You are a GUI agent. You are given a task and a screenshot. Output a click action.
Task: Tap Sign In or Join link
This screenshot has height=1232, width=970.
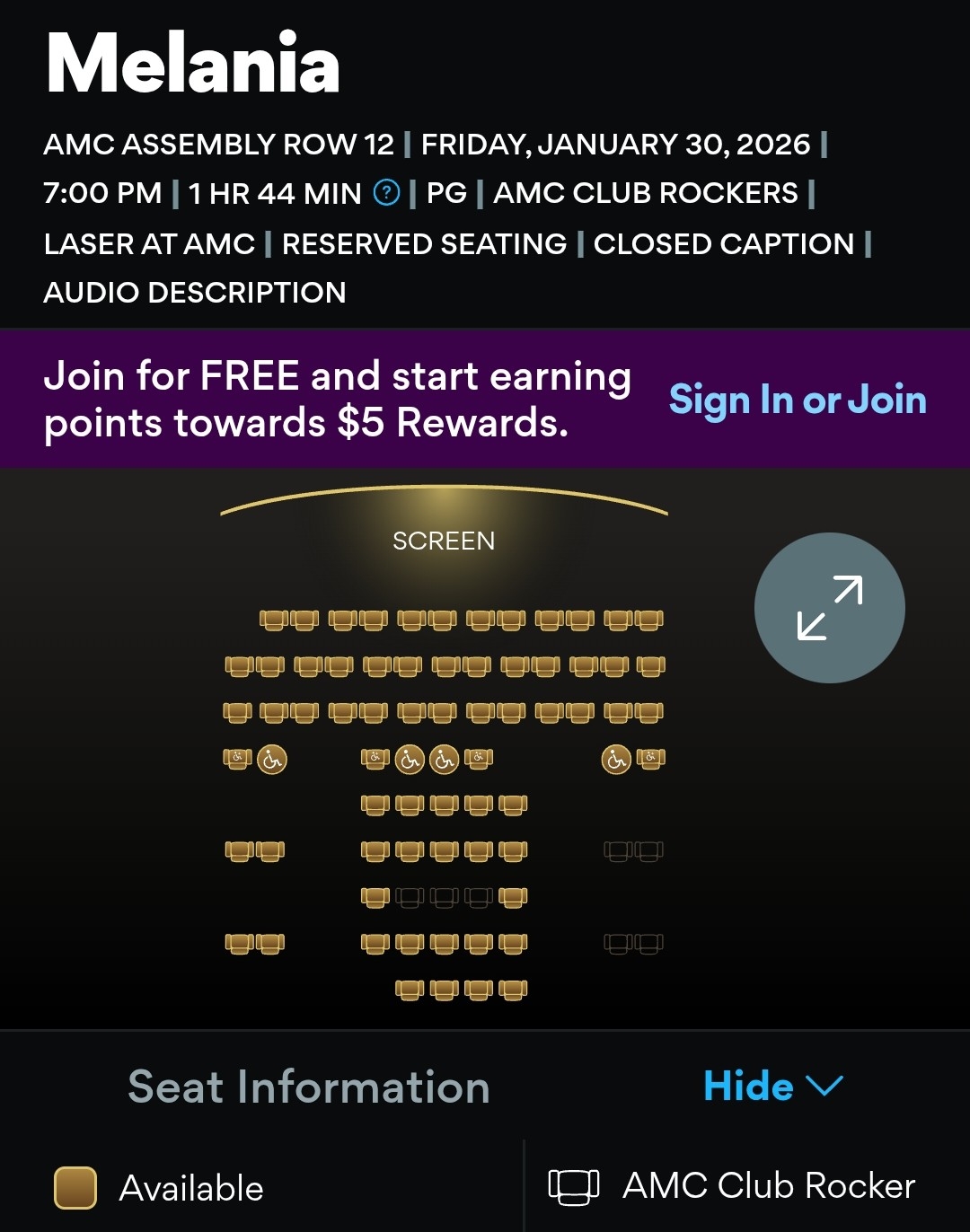point(798,400)
